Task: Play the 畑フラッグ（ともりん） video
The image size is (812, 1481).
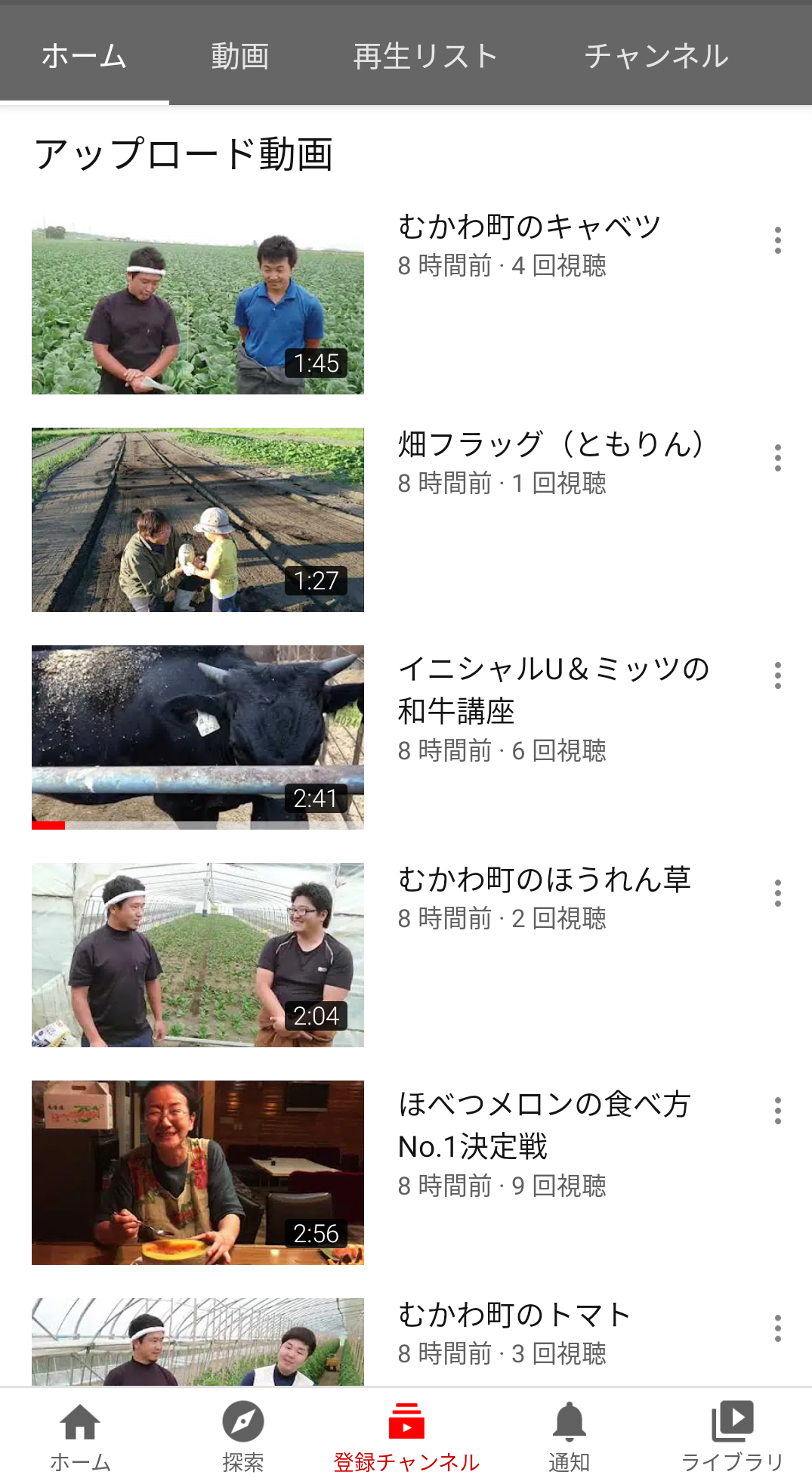Action: (198, 520)
